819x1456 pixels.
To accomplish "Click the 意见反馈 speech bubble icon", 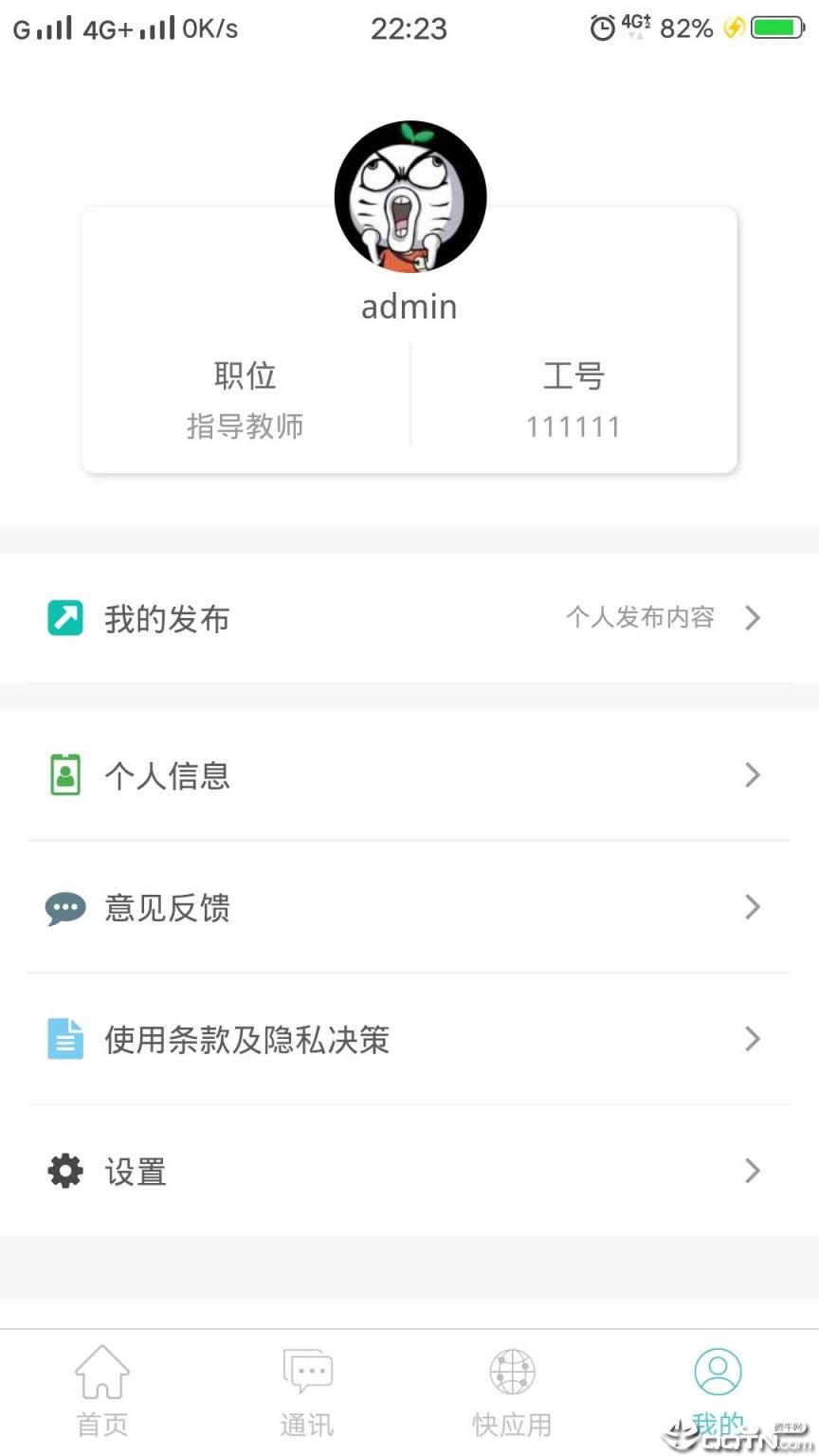I will point(64,907).
